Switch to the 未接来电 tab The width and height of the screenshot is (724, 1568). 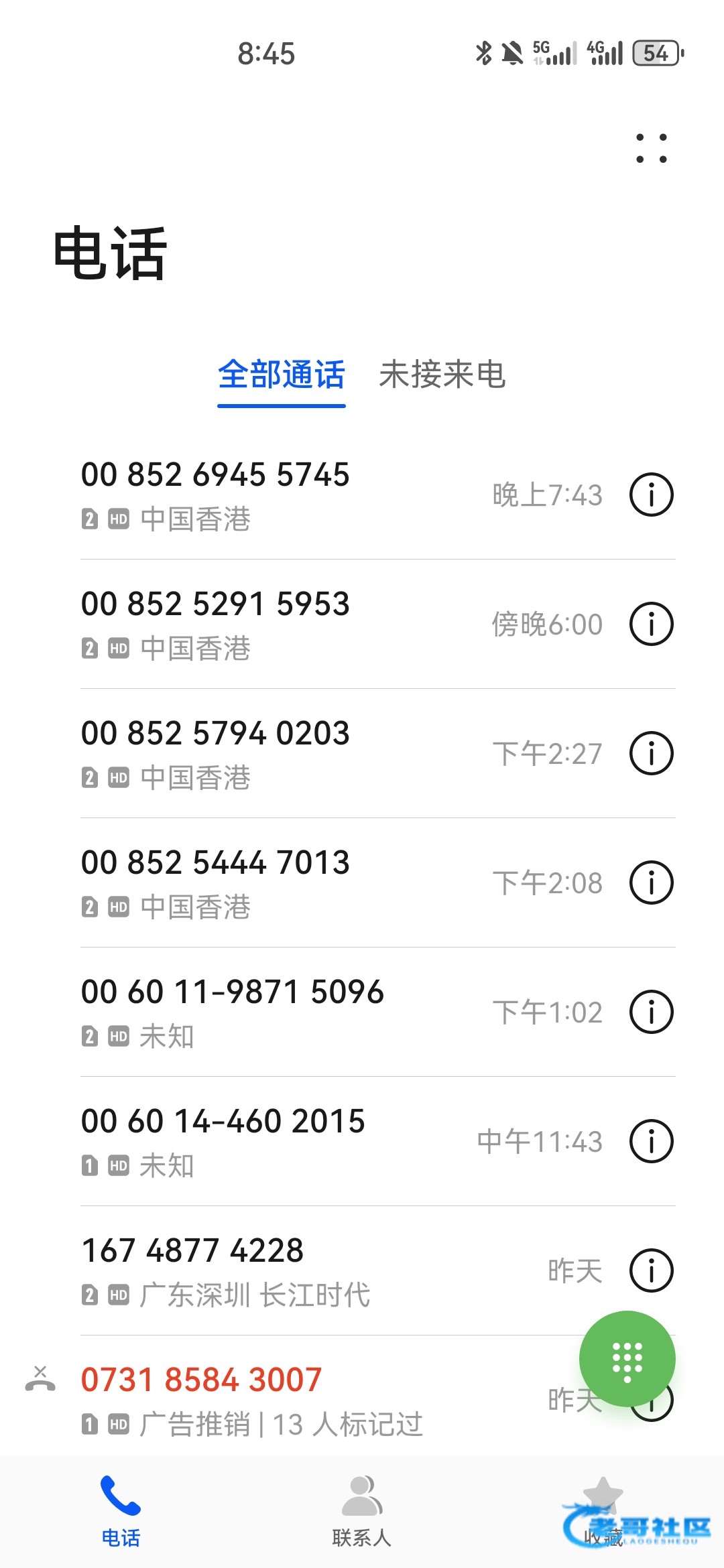(x=442, y=375)
